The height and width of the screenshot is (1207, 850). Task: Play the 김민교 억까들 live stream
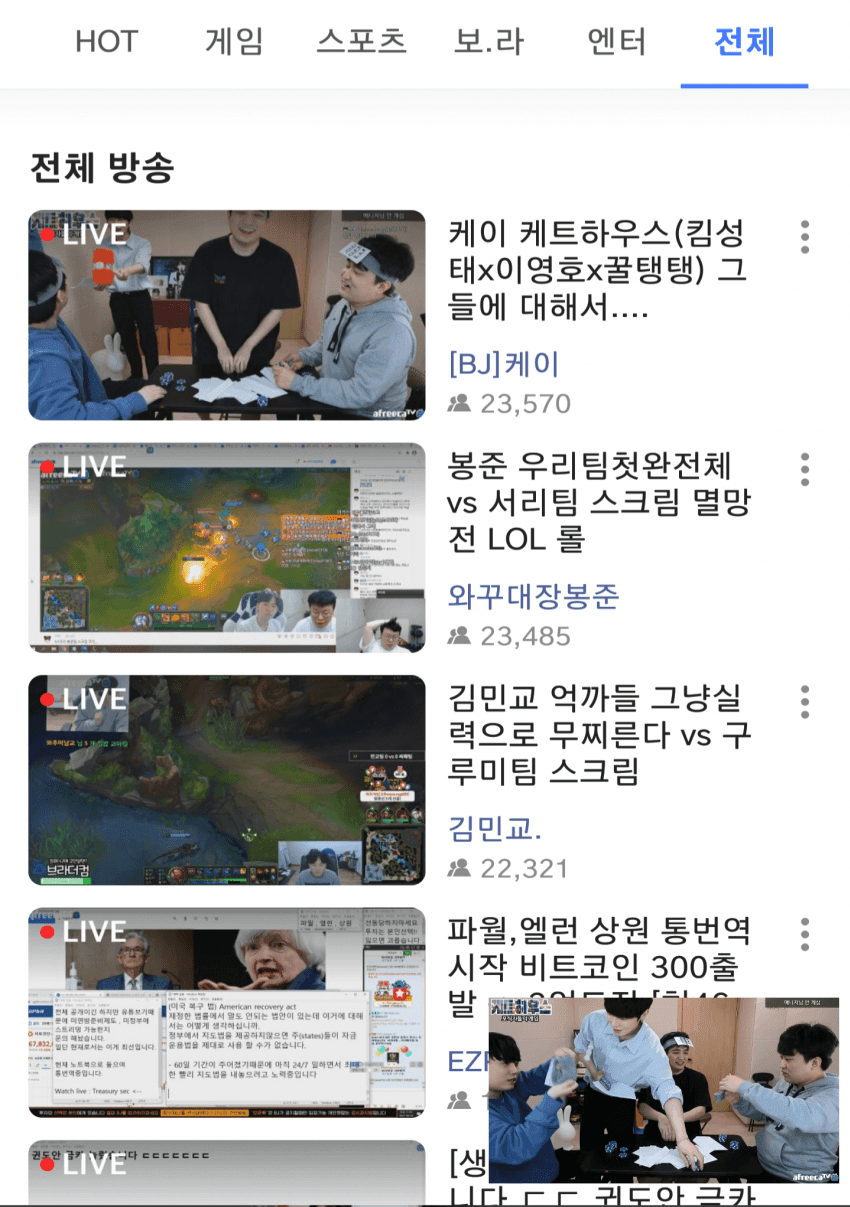tap(227, 780)
